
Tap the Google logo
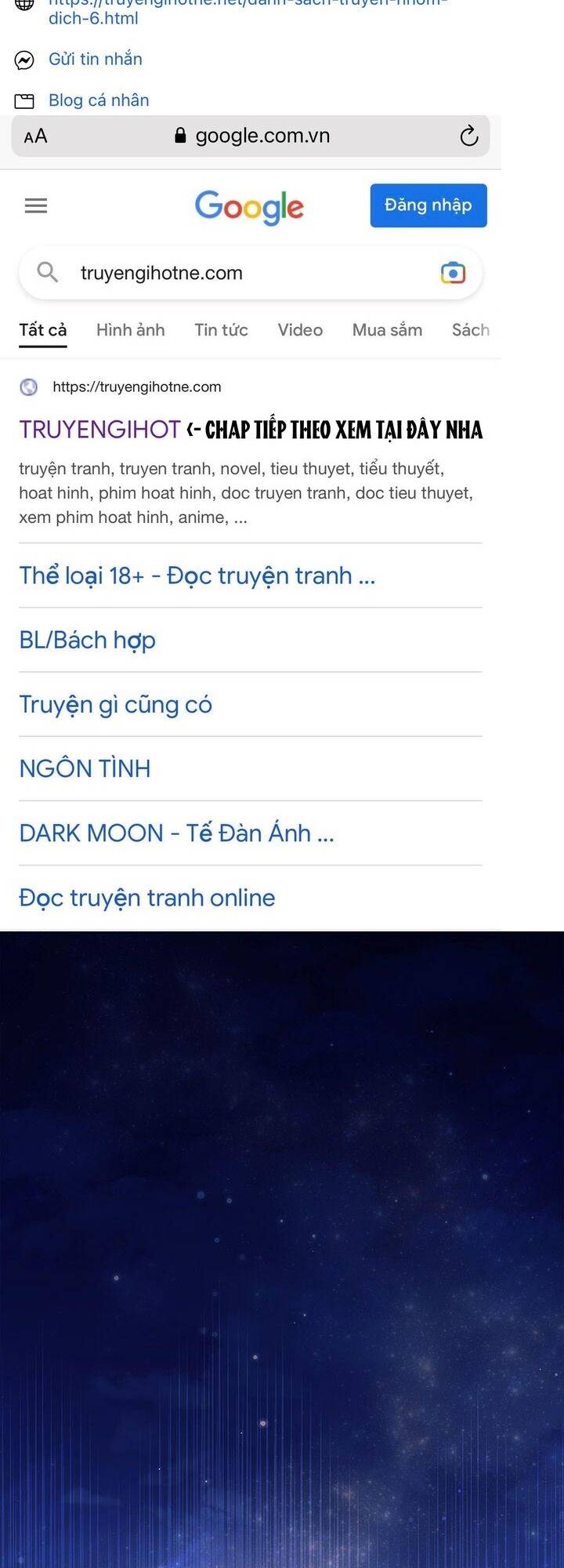coord(249,206)
